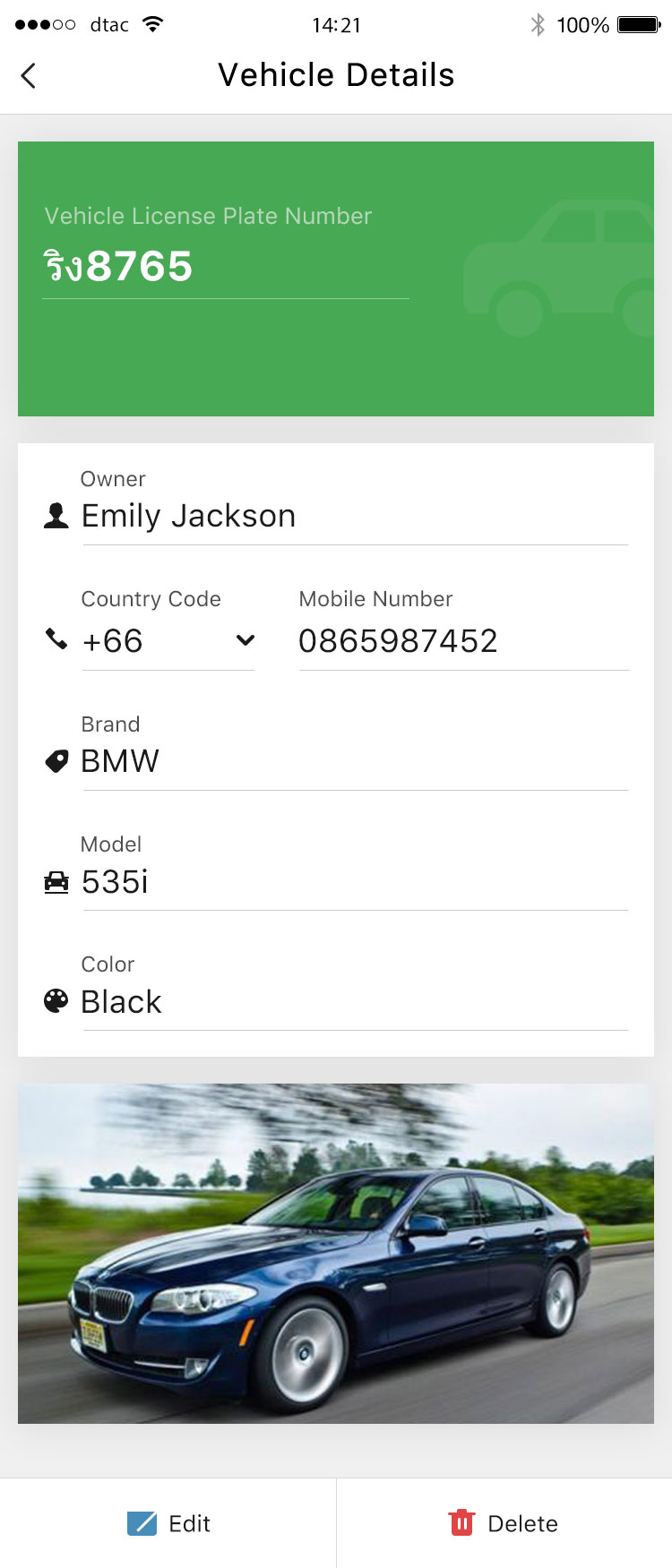Select the Color field Black
The height and width of the screenshot is (1568, 672).
(x=354, y=1002)
